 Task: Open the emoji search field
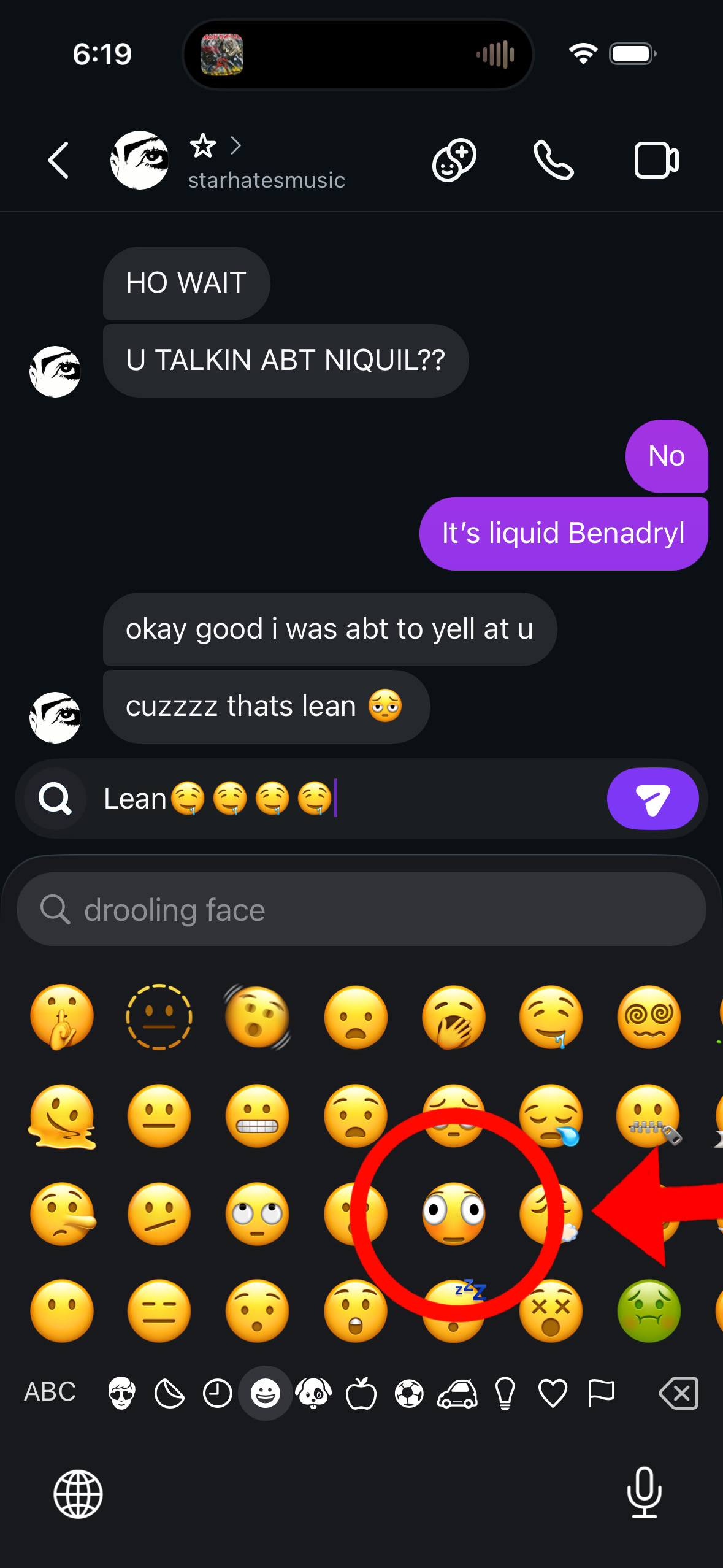(361, 910)
